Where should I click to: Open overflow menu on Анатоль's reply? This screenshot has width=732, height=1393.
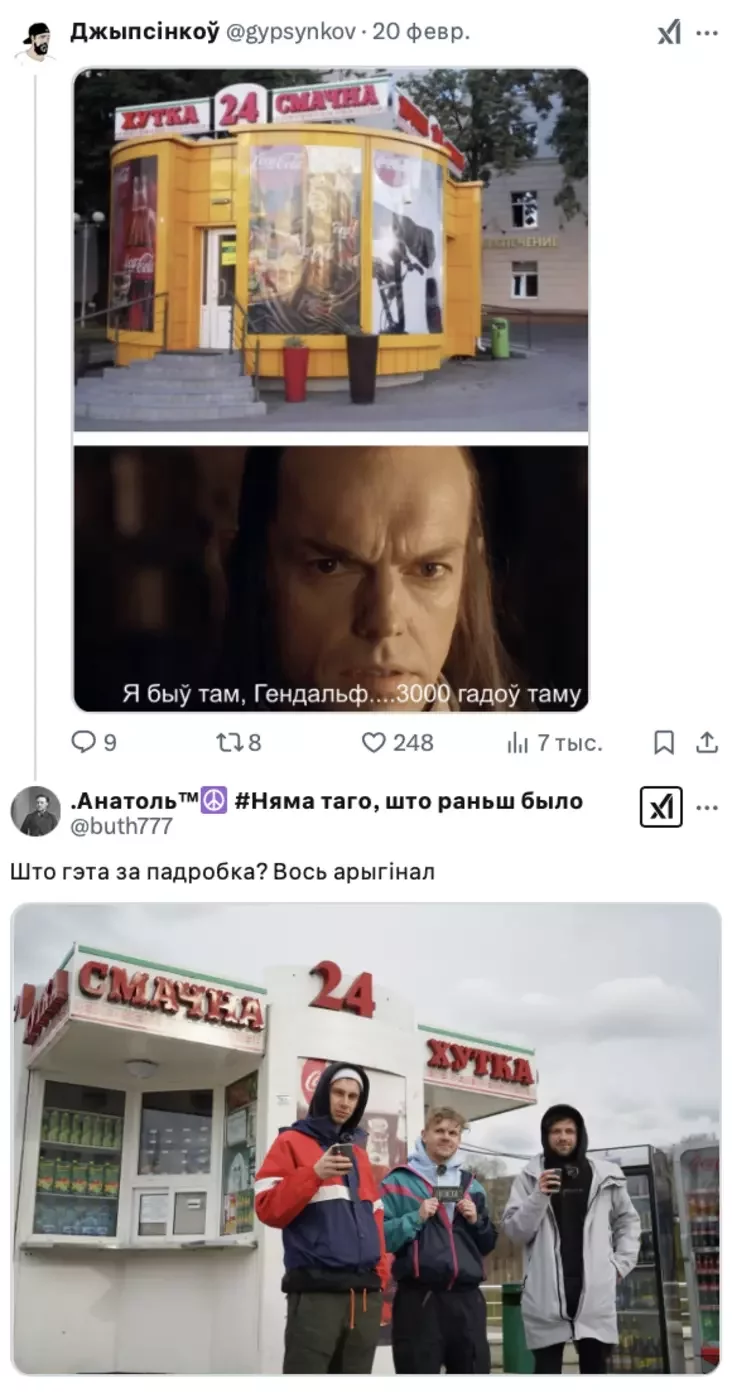707,807
